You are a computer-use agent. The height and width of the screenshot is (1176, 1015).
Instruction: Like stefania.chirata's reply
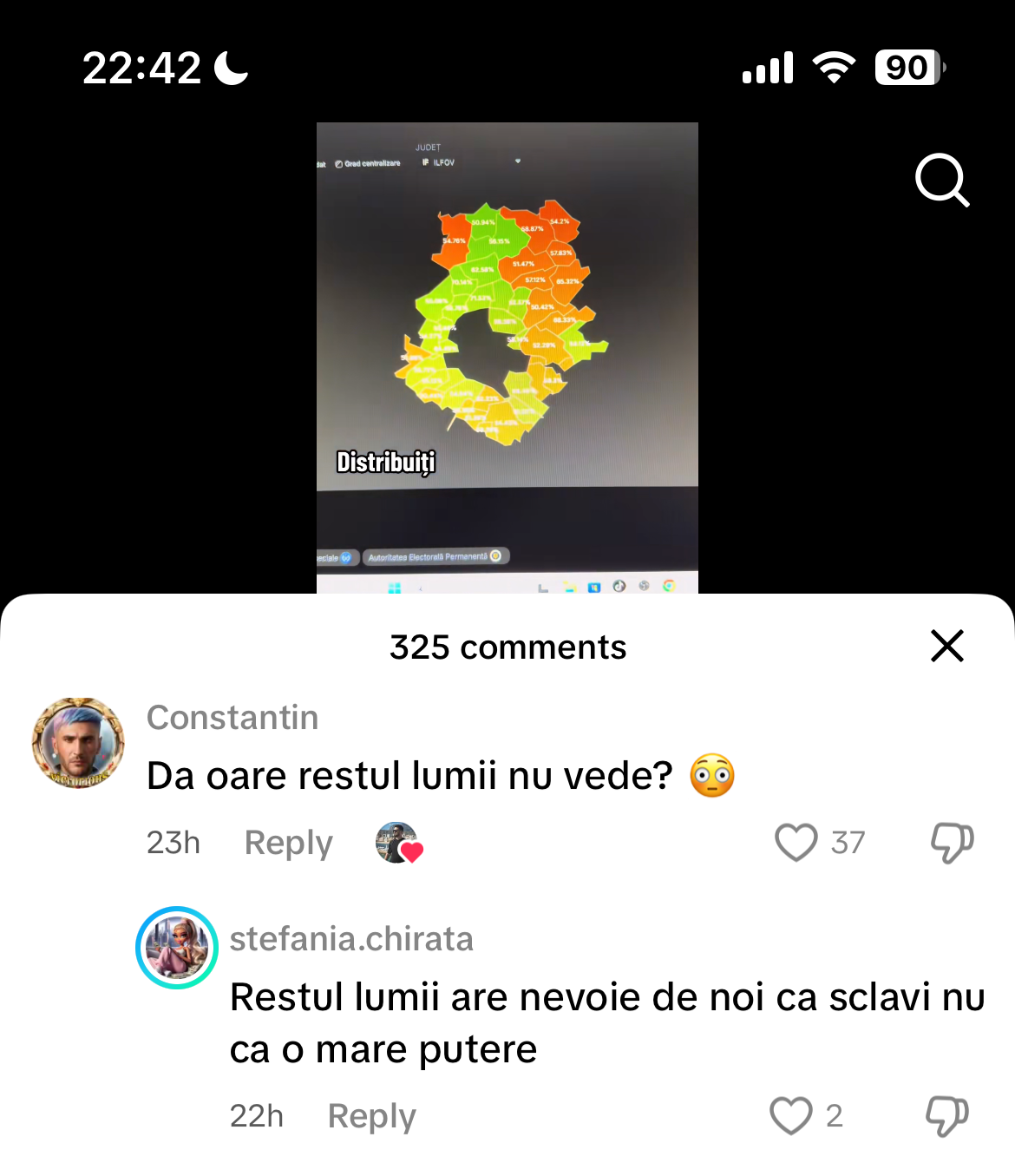pyautogui.click(x=790, y=1115)
